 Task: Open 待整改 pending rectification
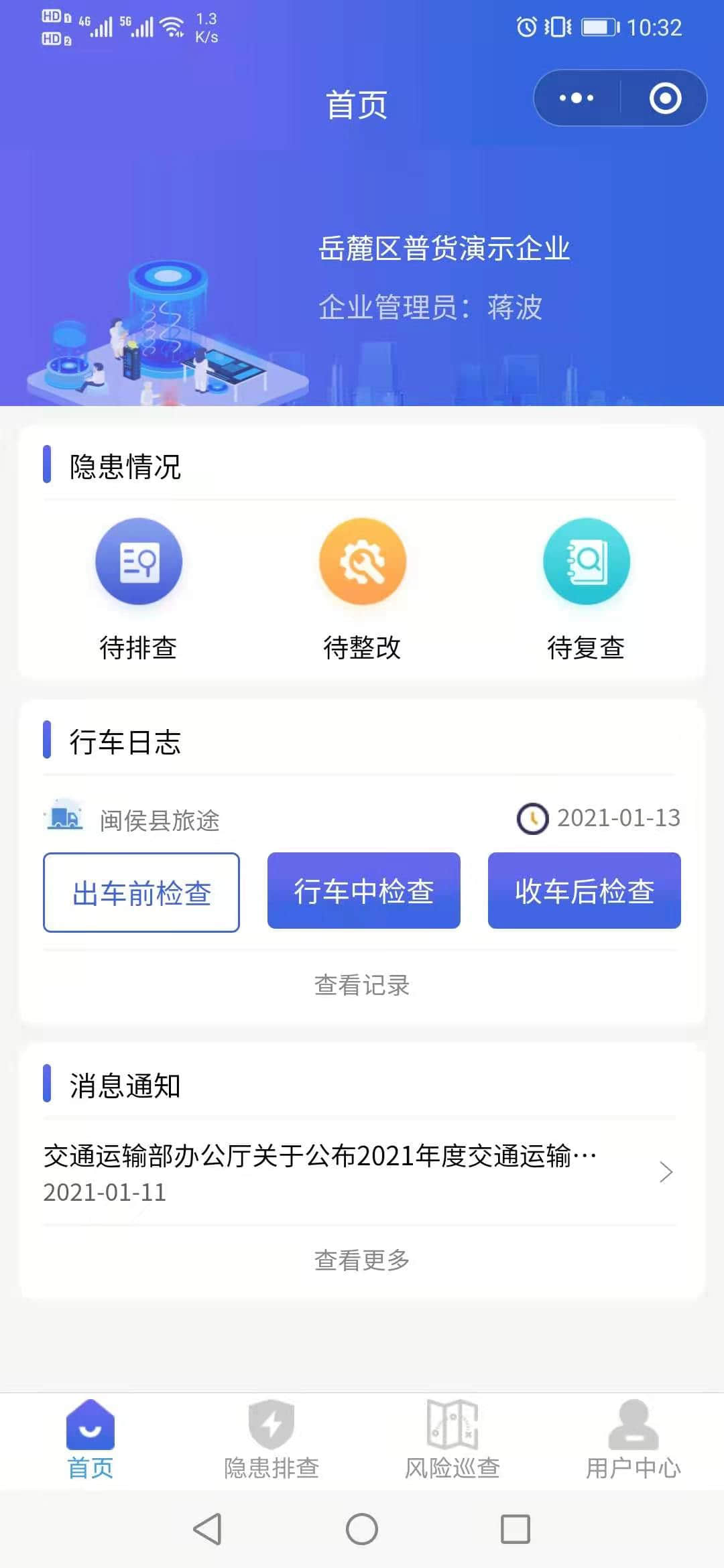[x=362, y=588]
